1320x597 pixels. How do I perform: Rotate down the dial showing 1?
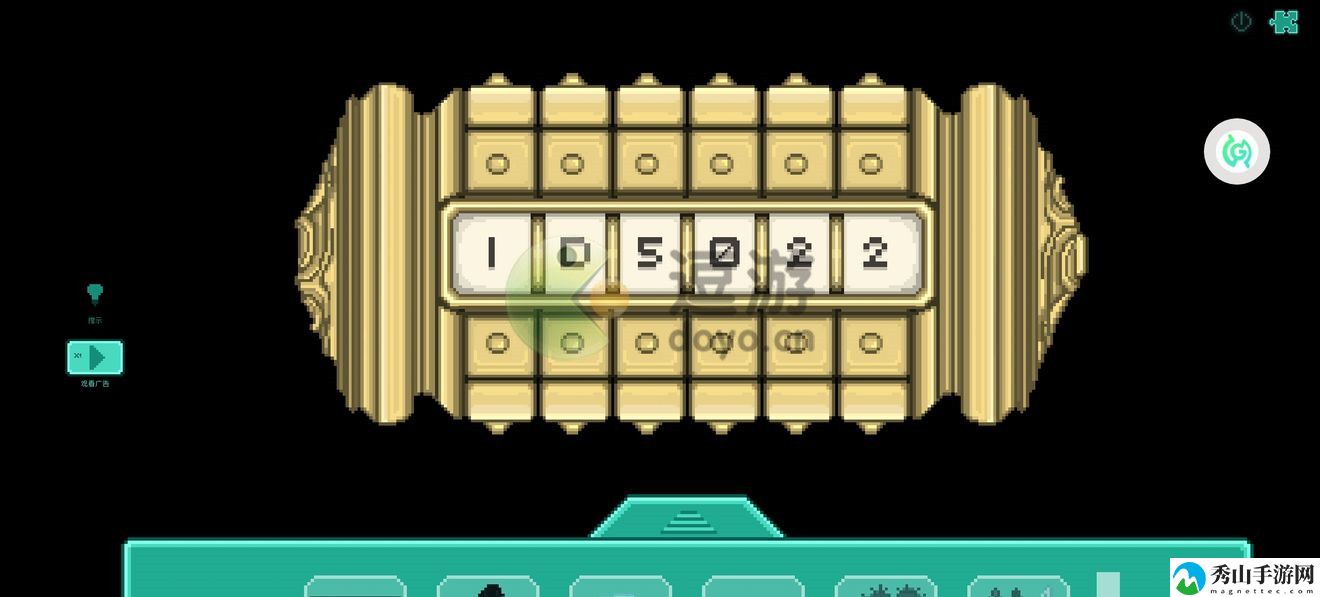point(497,343)
